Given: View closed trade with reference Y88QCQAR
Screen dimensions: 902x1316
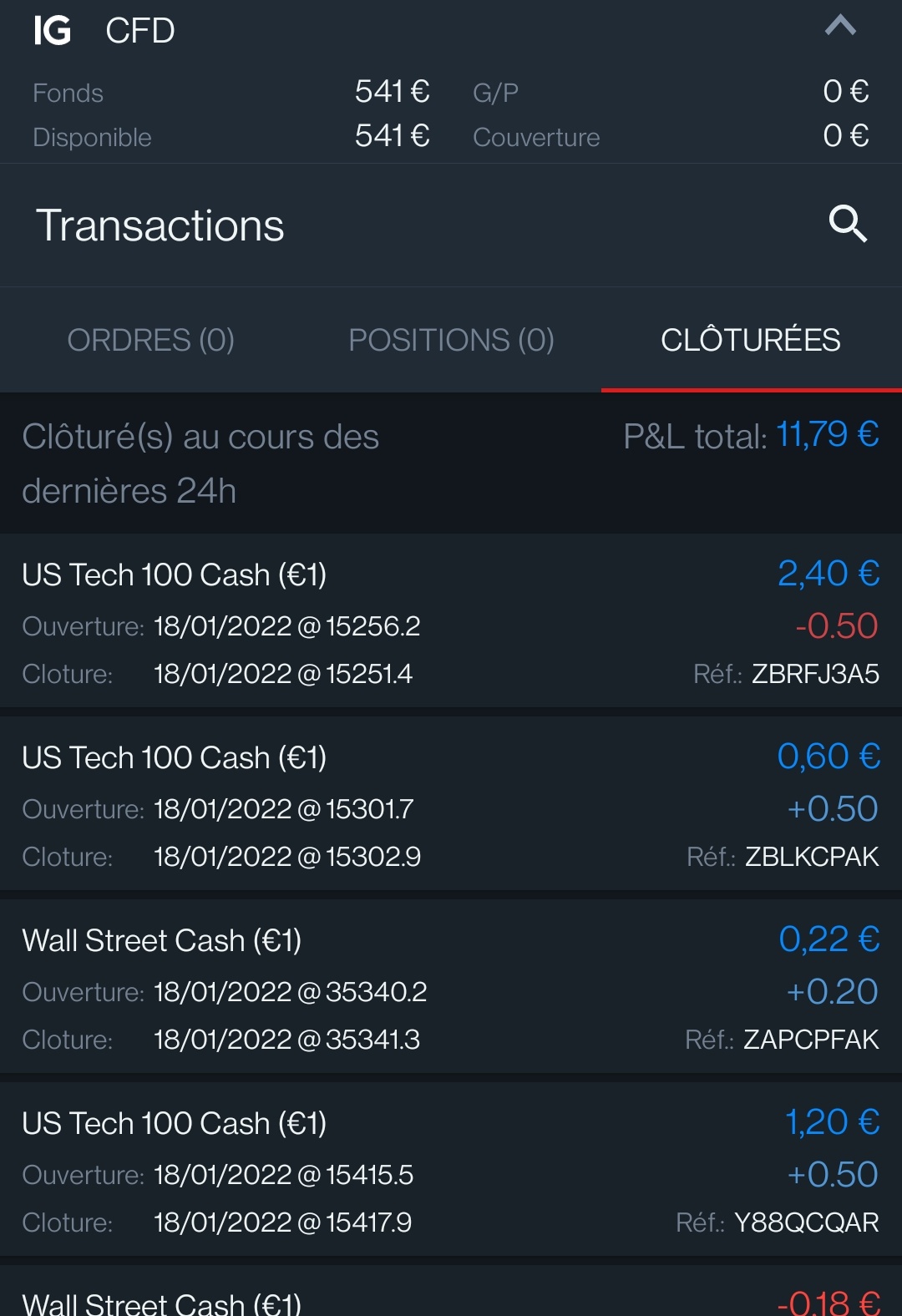Looking at the screenshot, I should tap(451, 1172).
